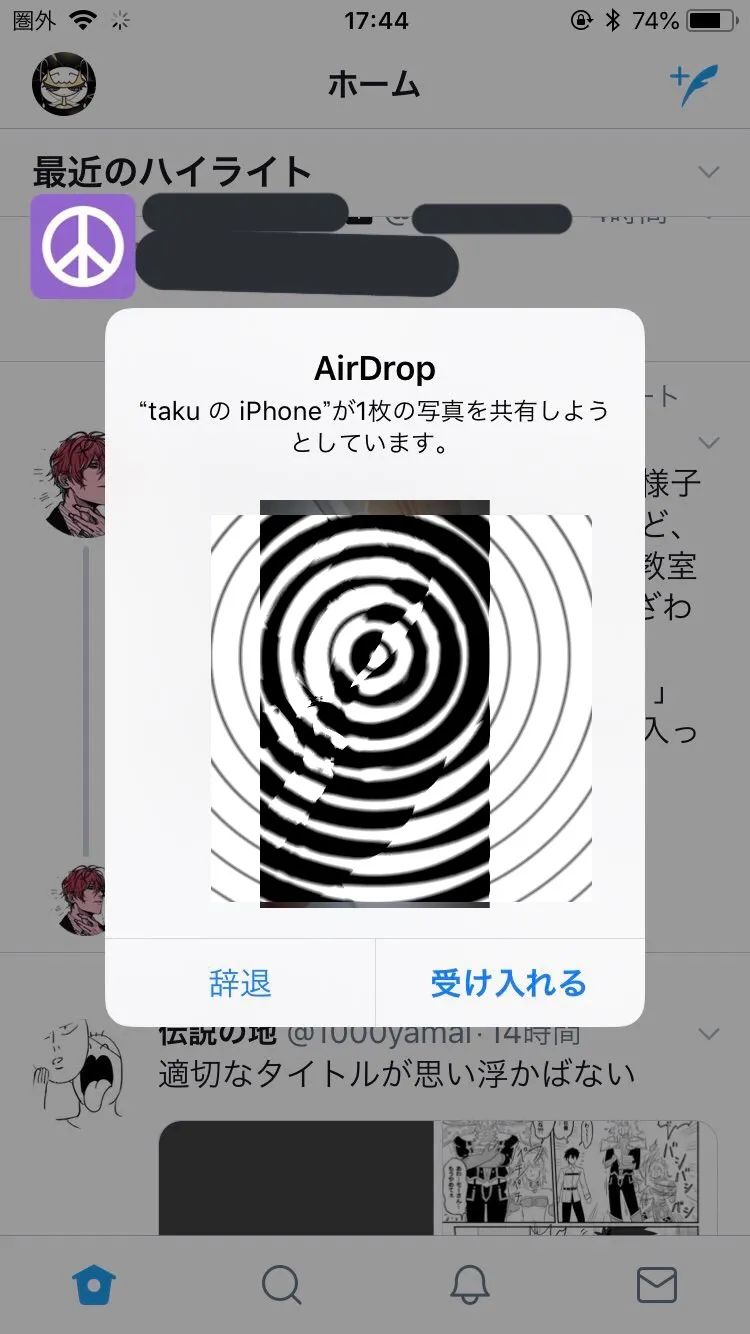Tap your profile avatar in the top bar

point(63,84)
